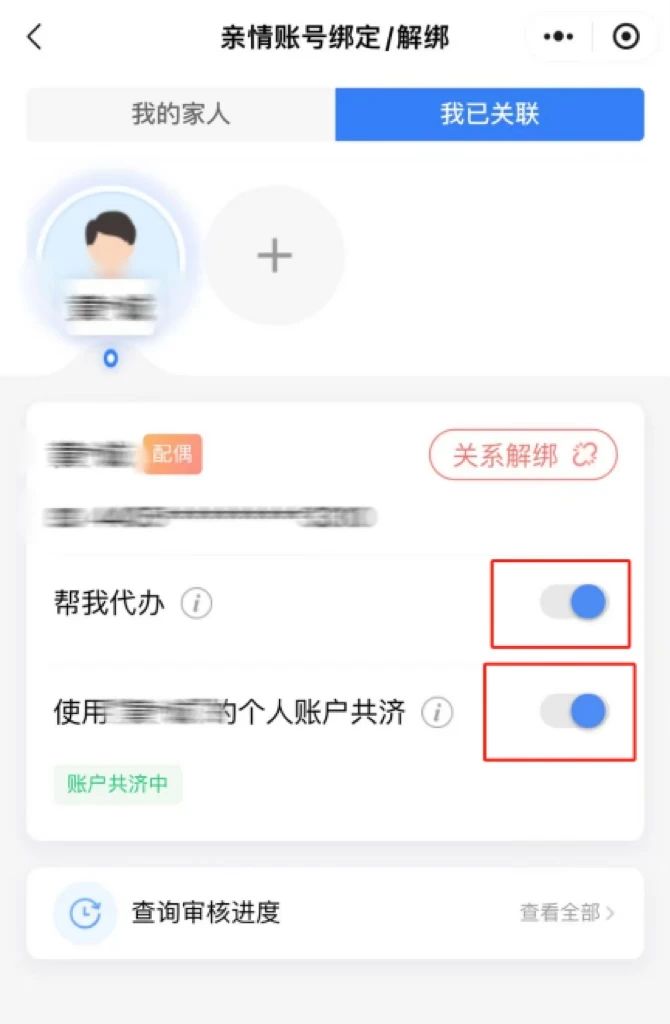Go back using the top-left arrow
This screenshot has width=670, height=1024.
tap(35, 38)
